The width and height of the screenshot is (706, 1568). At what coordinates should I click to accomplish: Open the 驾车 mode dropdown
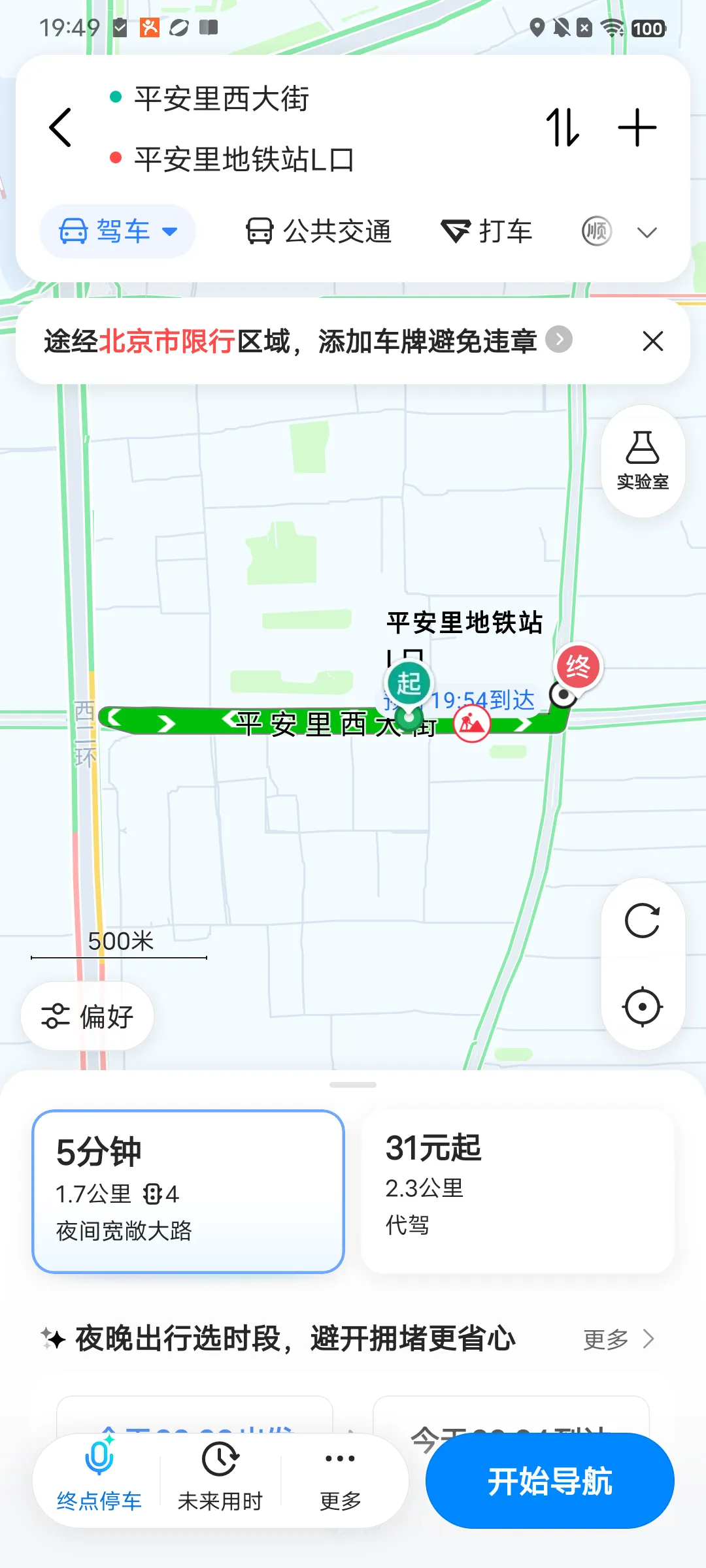point(118,231)
